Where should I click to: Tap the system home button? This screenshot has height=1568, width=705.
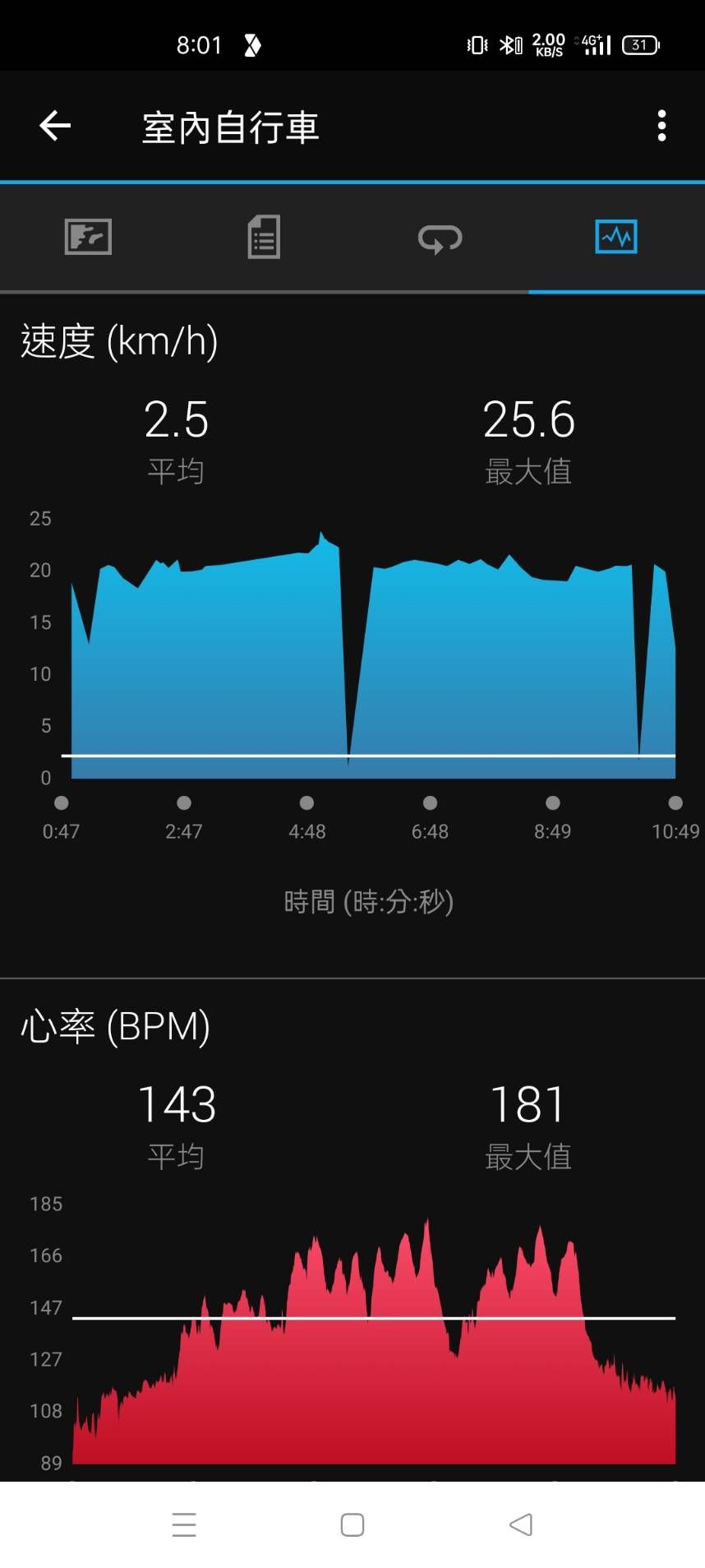(x=352, y=1524)
